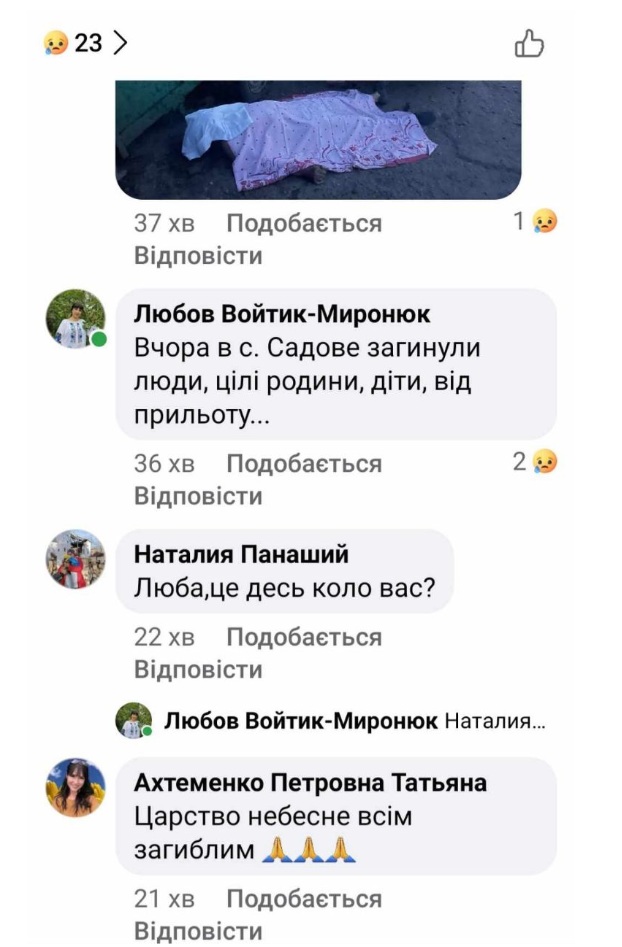Open the photo attached in the comment
The height and width of the screenshot is (947, 622).
[x=318, y=140]
